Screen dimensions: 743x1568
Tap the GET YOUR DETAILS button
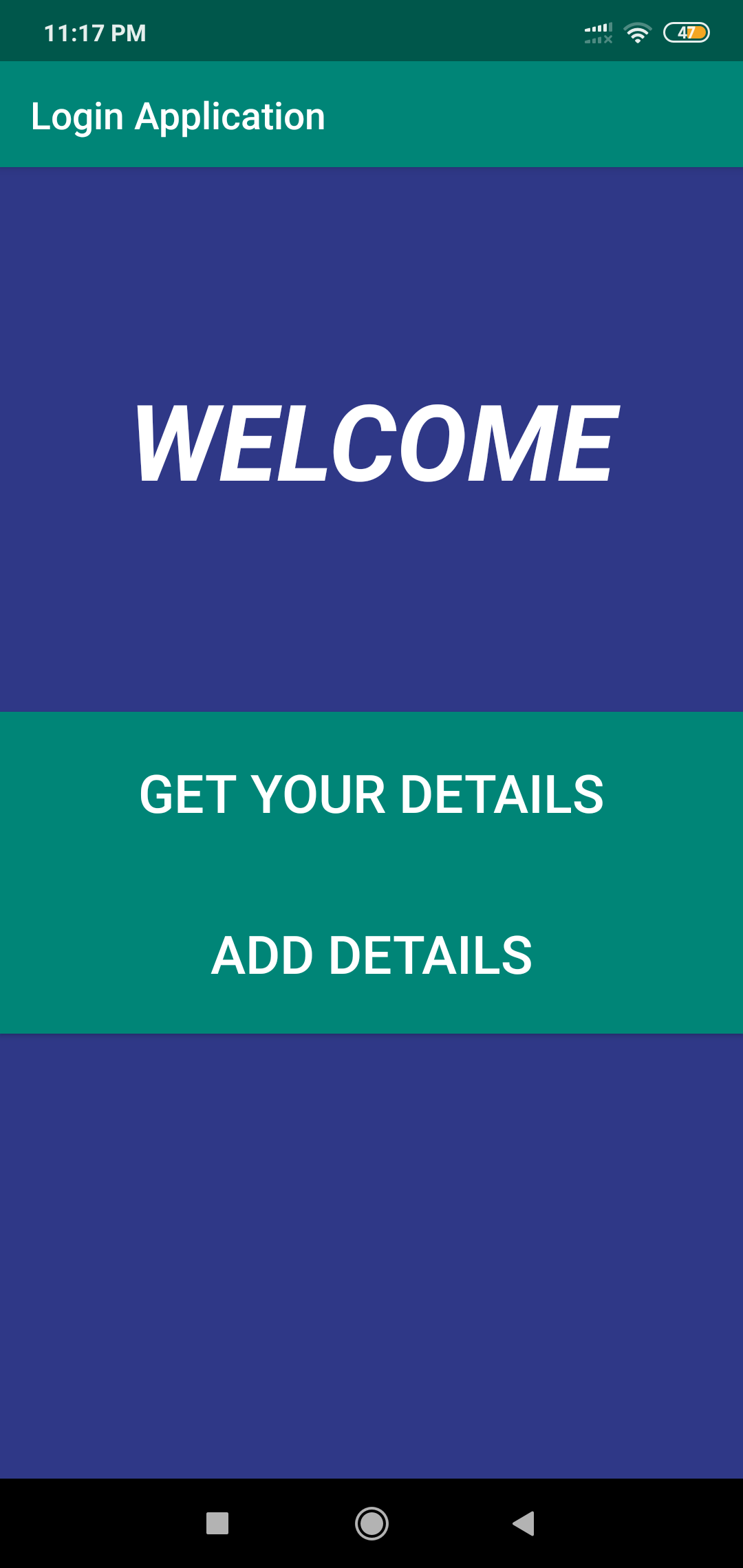point(371,793)
